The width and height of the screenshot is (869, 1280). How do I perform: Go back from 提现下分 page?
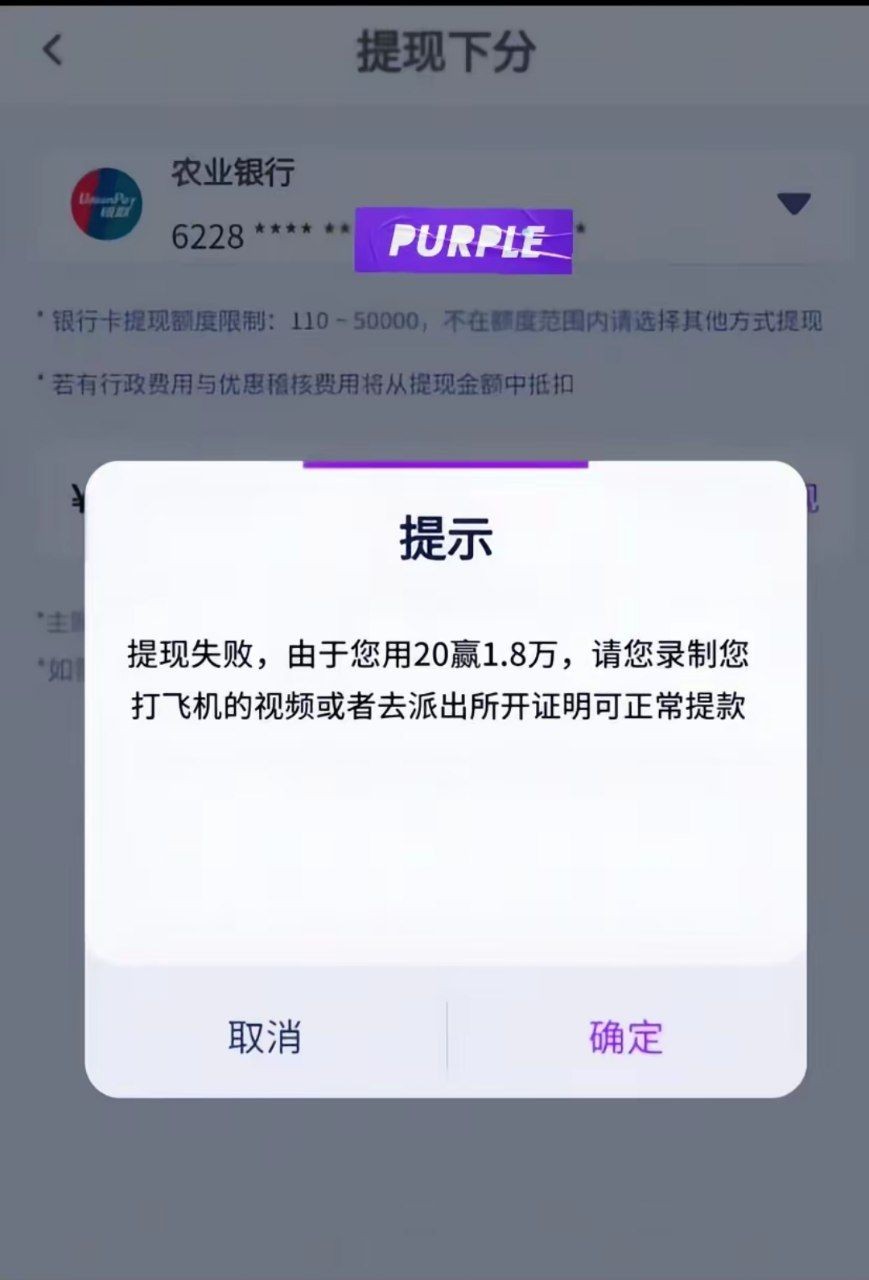click(x=53, y=50)
